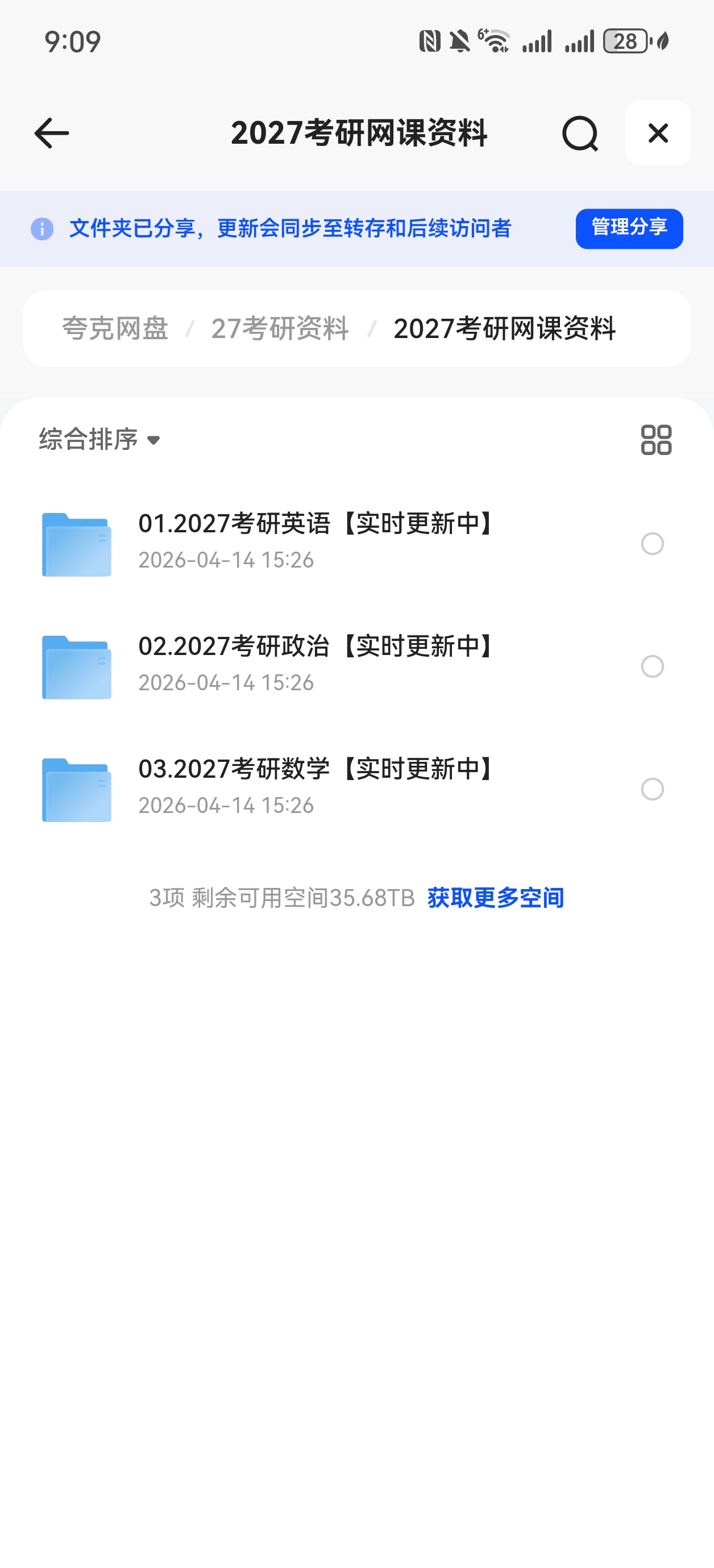Viewport: 714px width, 1568px height.
Task: Open folder 01.2027考研英语
Action: 317,540
